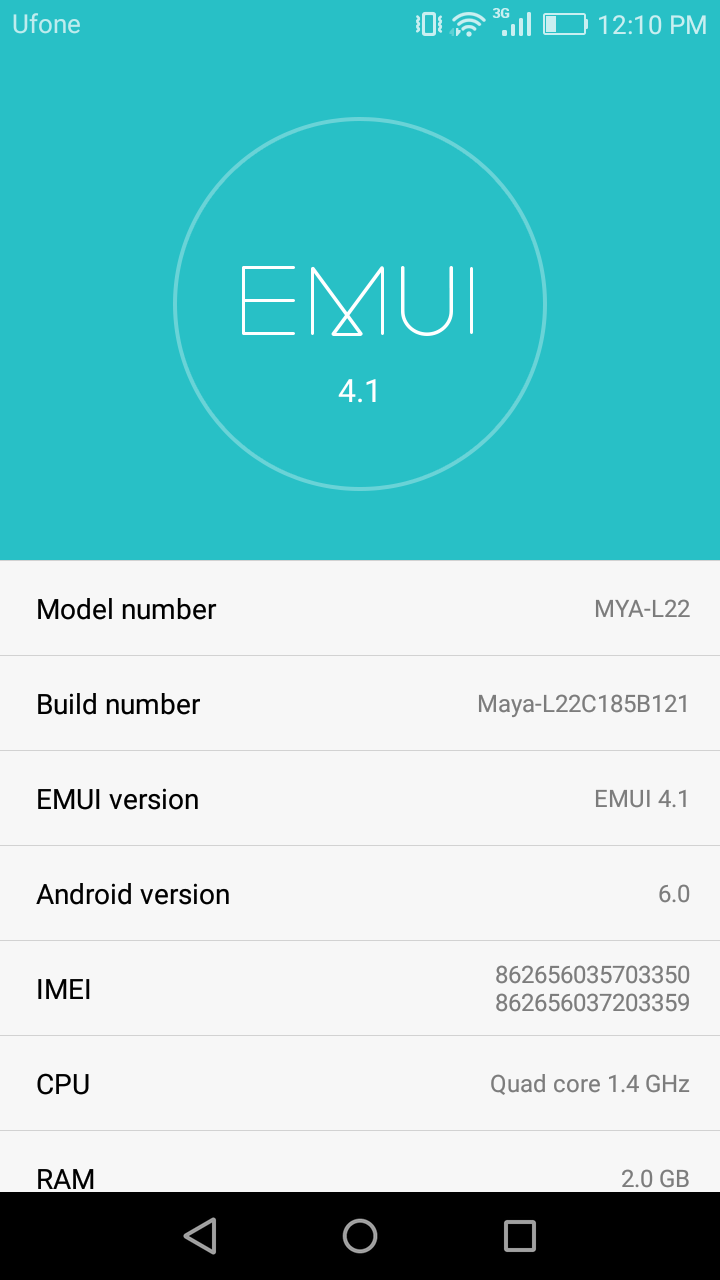Go to the home screen

pos(360,1236)
